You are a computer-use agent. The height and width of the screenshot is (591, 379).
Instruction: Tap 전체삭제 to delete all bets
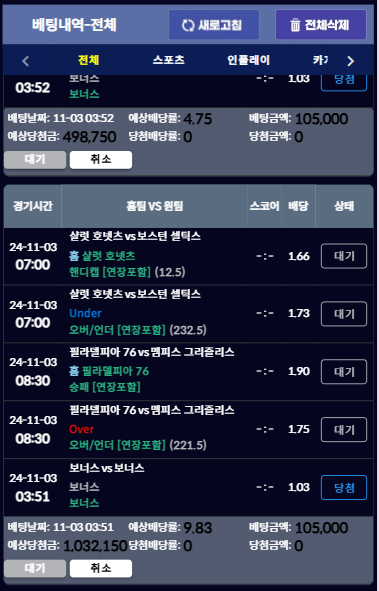(x=321, y=25)
